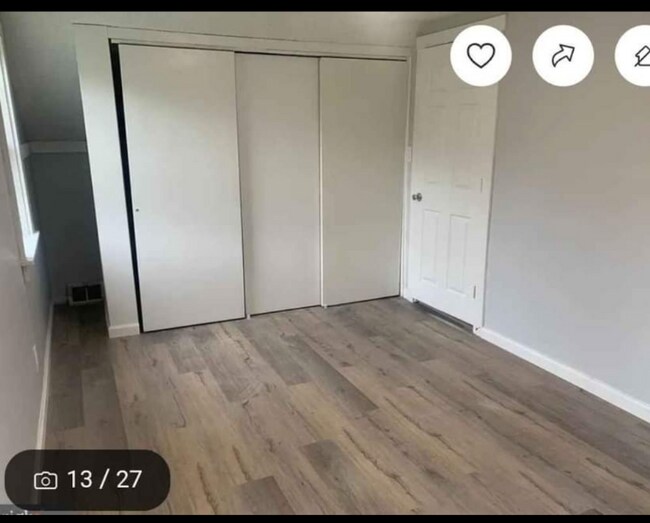
Task: Open the partially visible edit icon
Action: 637,56
